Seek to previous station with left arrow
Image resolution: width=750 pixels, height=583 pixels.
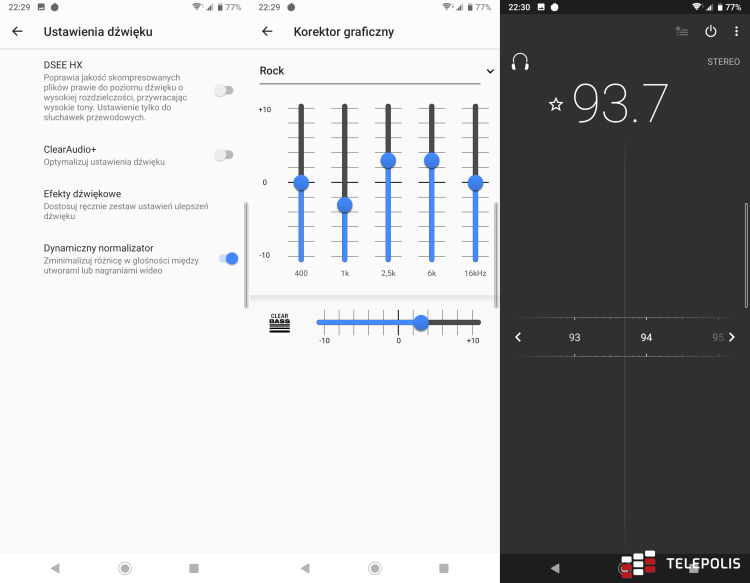[x=518, y=337]
